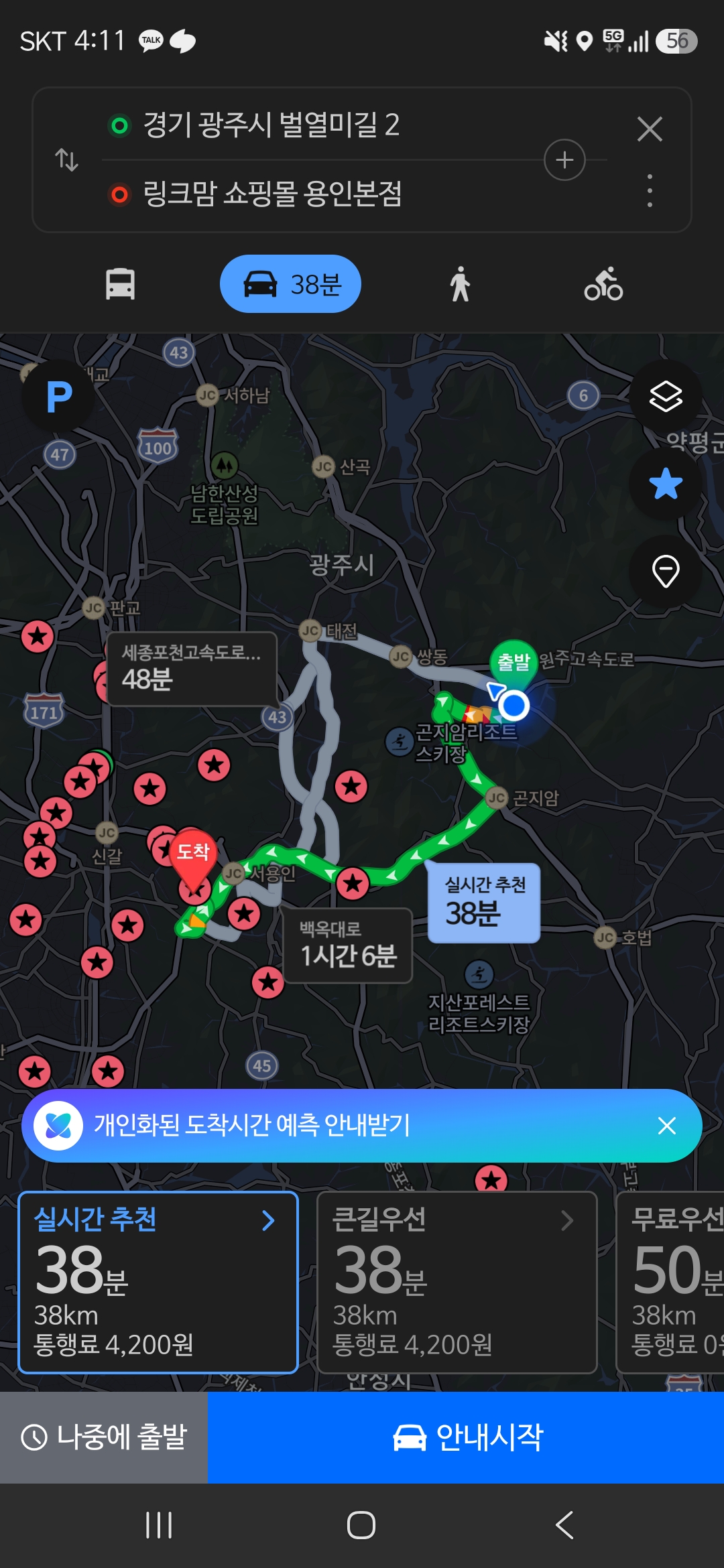Edit destination 링크맘 쇼핑몰 용인본점
Image resolution: width=724 pixels, height=1568 pixels.
tap(272, 194)
